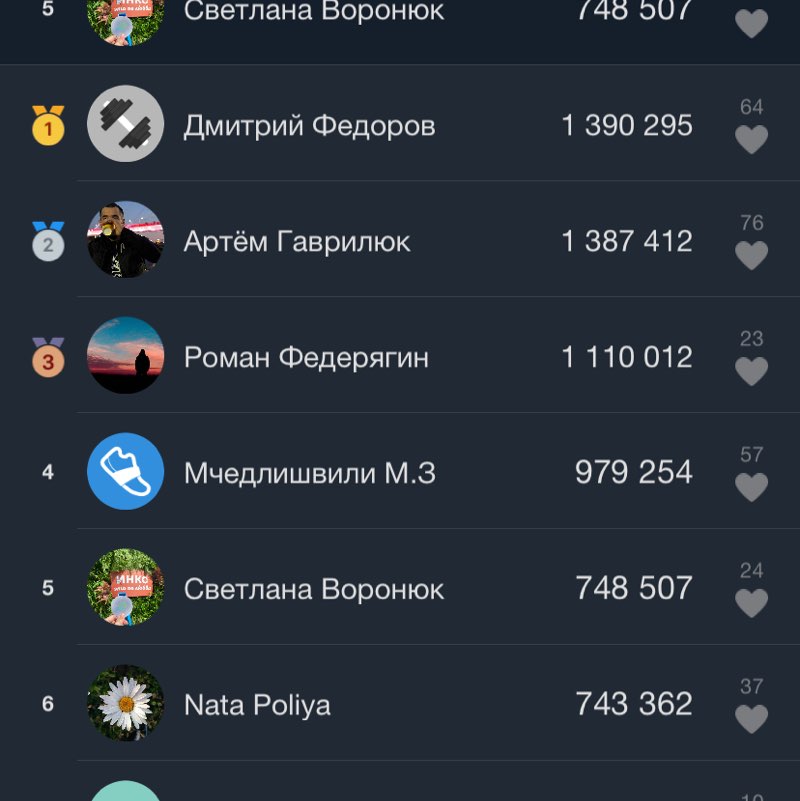
Task: Click Мчедлишвили М.З's row in the ranking
Action: tap(400, 471)
